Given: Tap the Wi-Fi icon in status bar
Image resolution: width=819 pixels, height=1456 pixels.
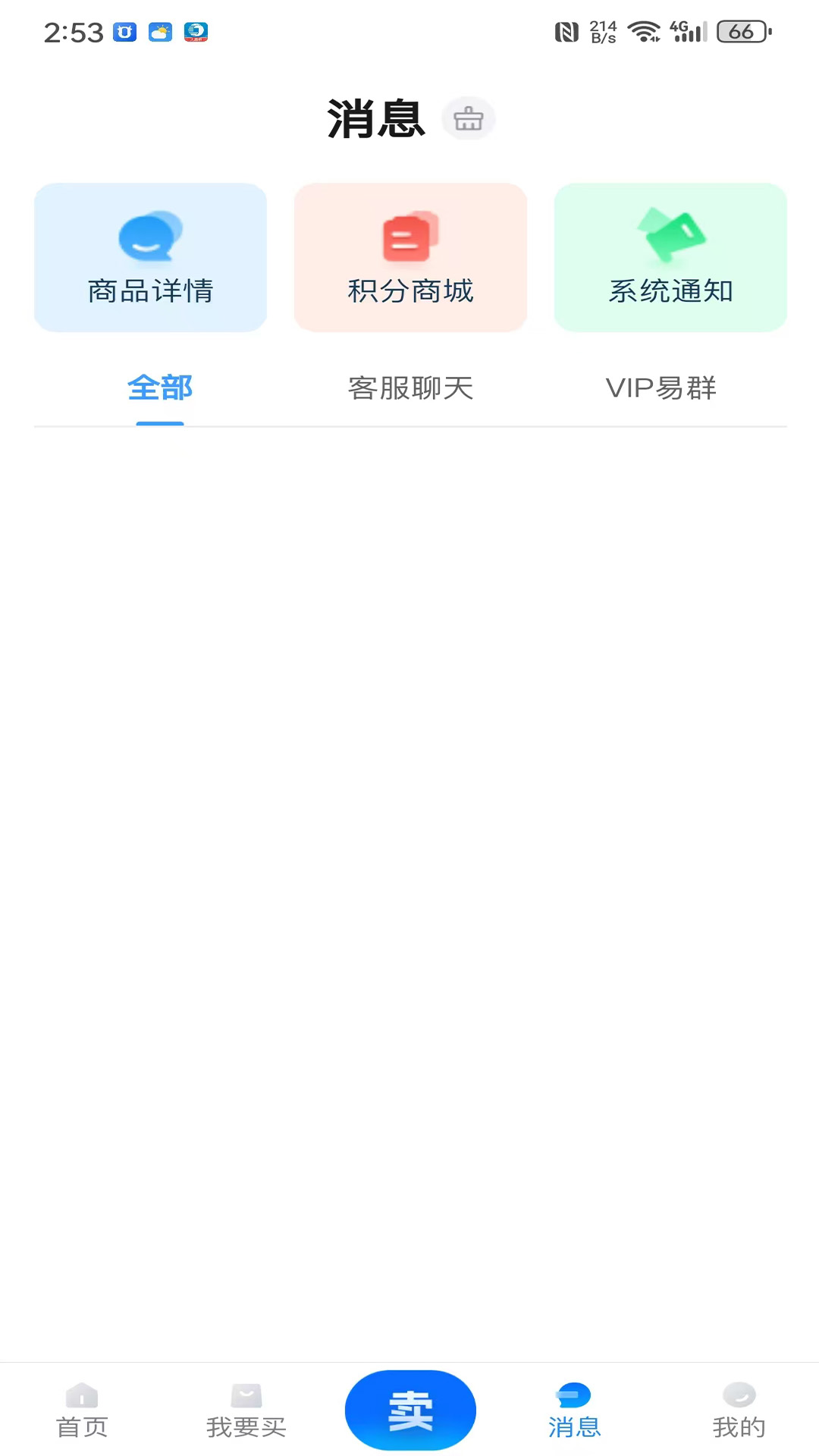Looking at the screenshot, I should 644,32.
